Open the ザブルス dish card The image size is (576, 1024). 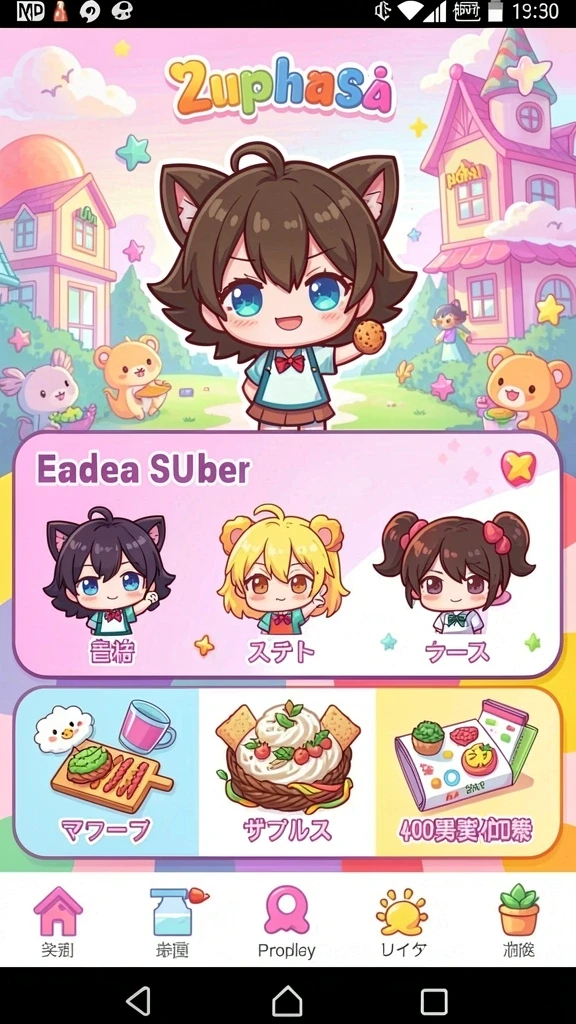point(287,772)
